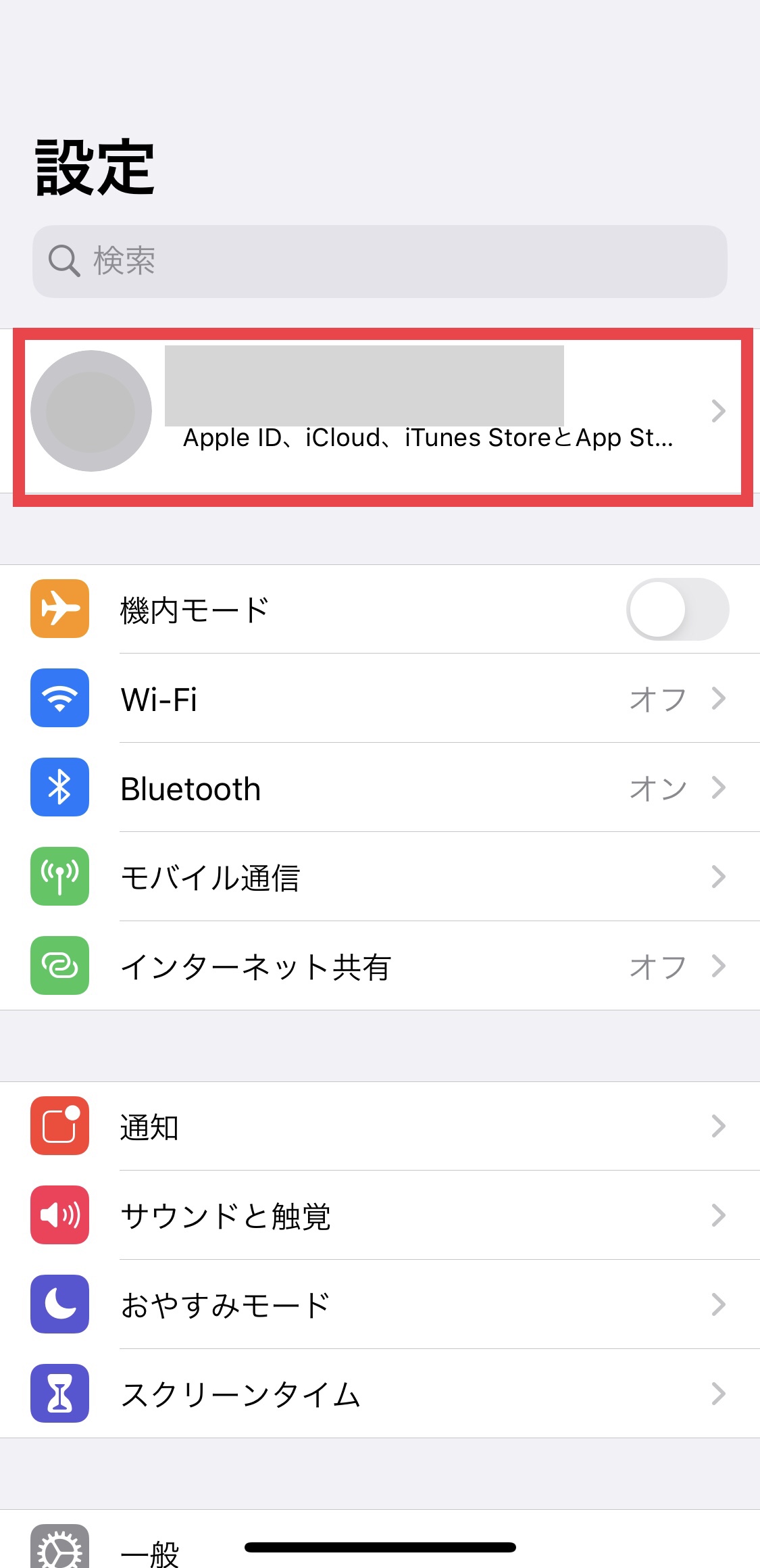Viewport: 760px width, 1568px height.
Task: Open Bluetooth settings
Action: coord(380,787)
